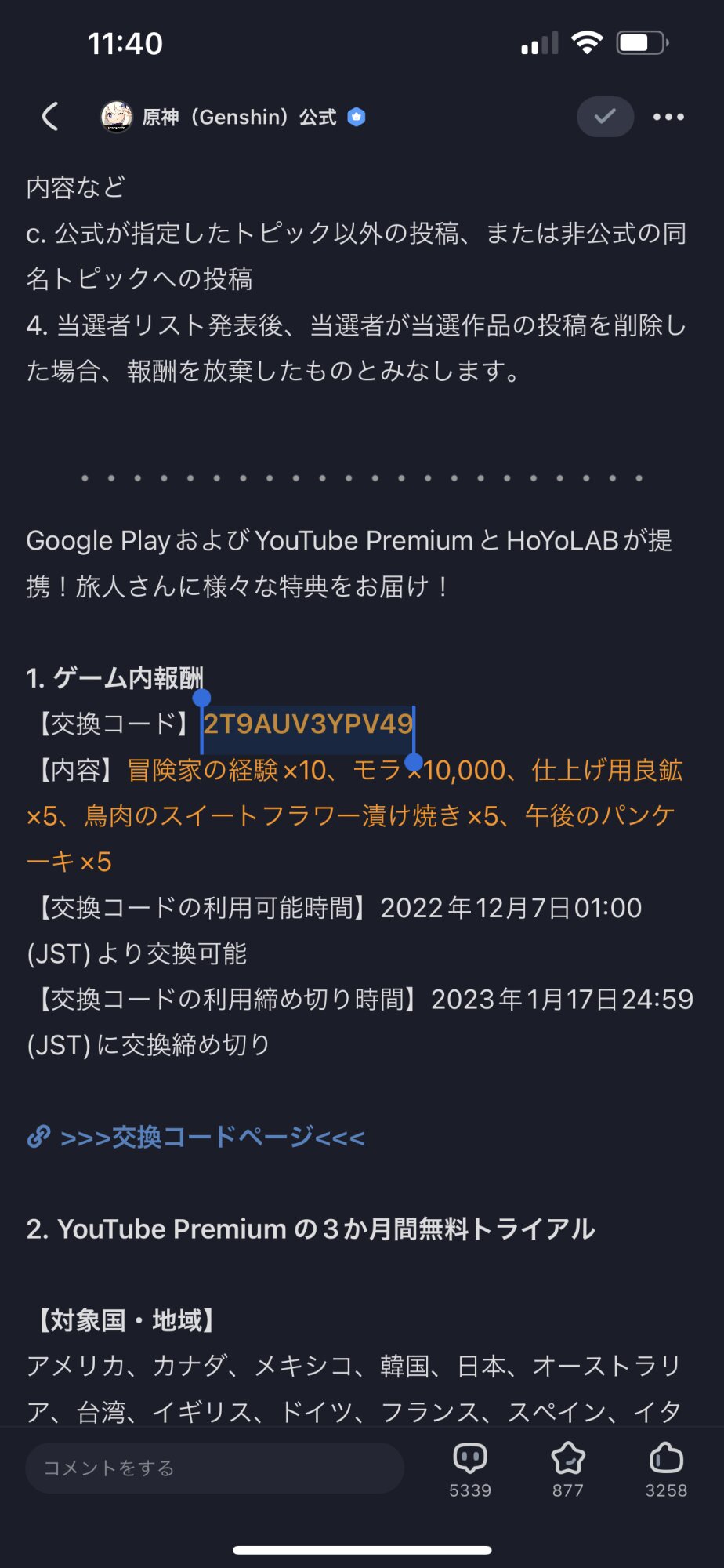Viewport: 724px width, 1568px height.
Task: Bookmark this post with the star icon
Action: click(x=568, y=1470)
